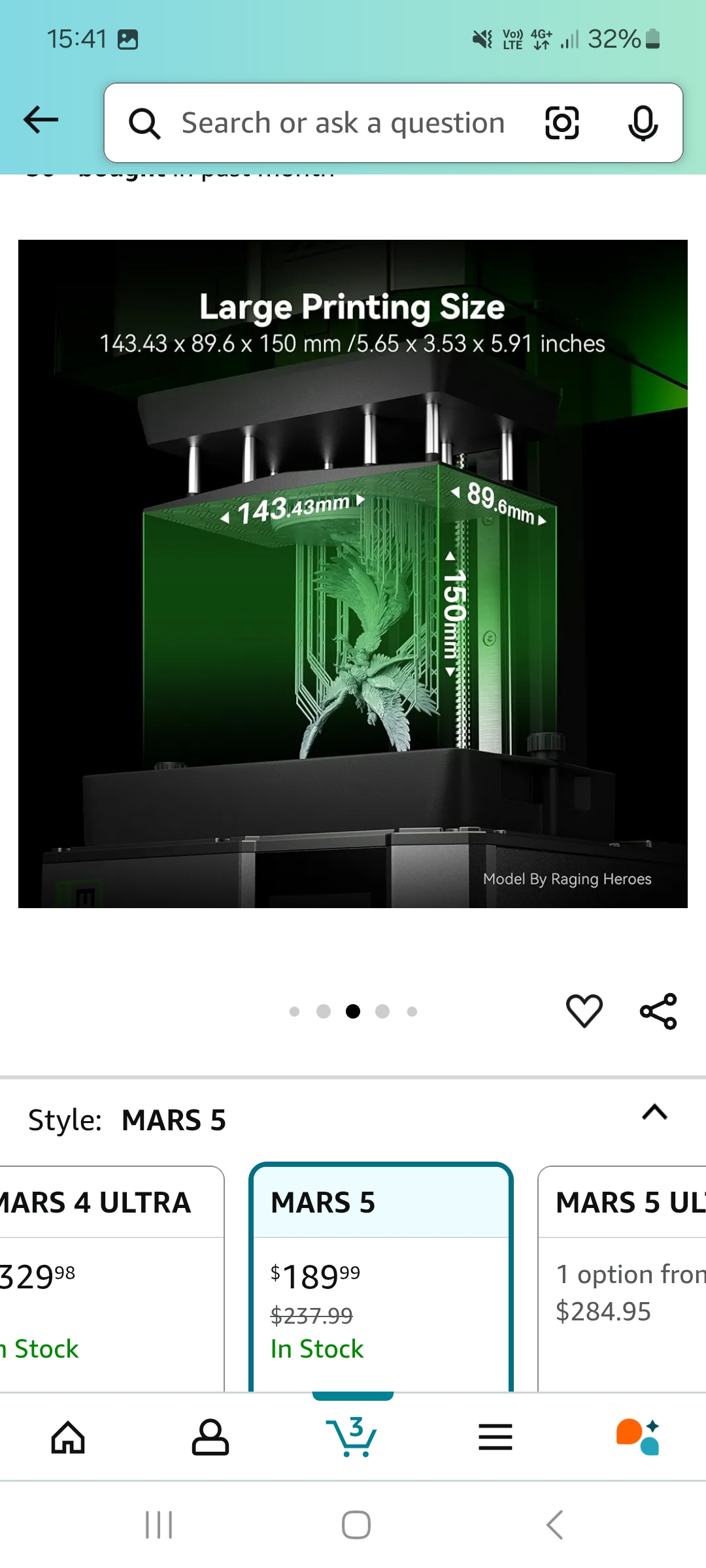Tap the system back button
Screen dimensions: 706x1568
pyautogui.click(x=554, y=1525)
